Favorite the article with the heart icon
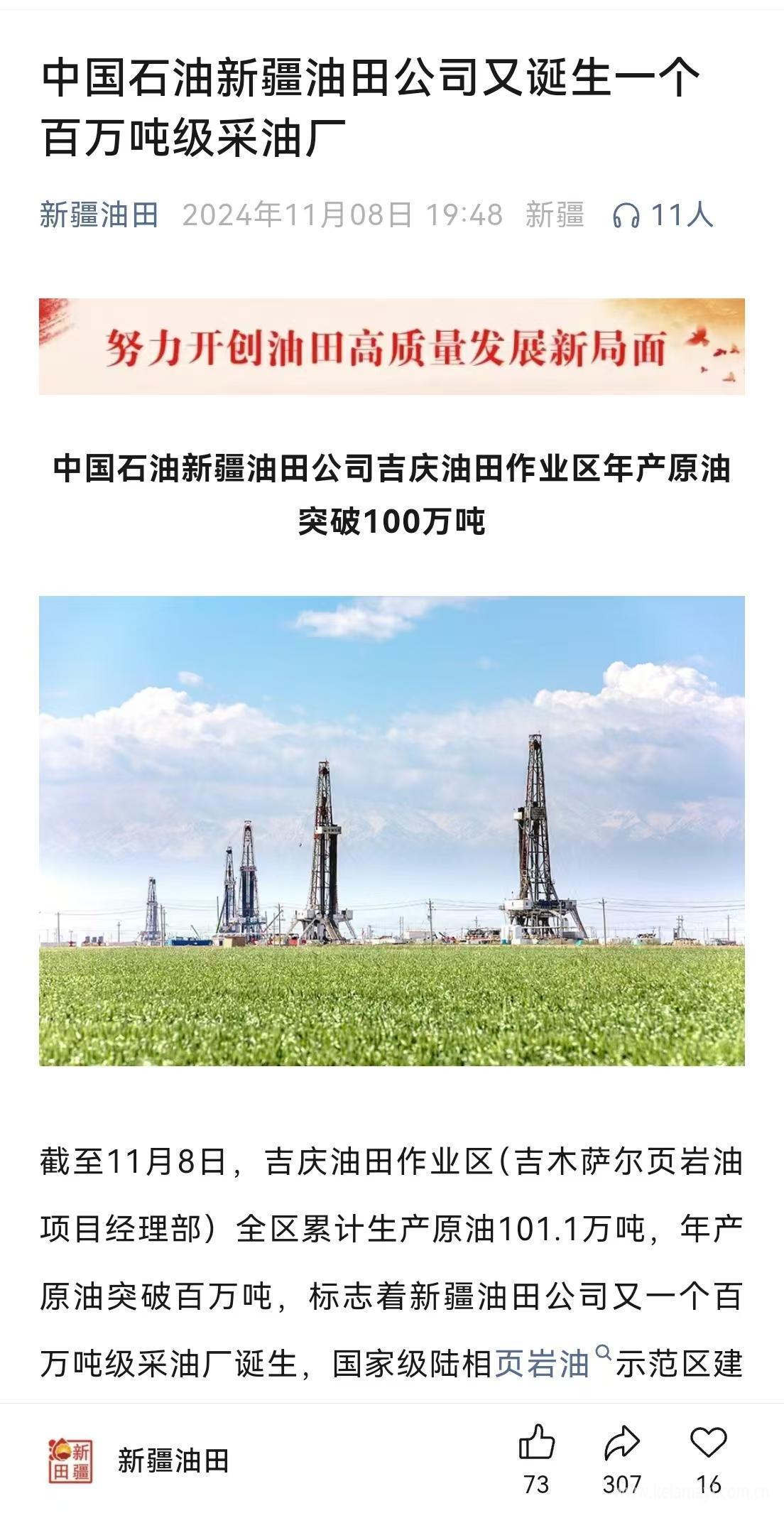The width and height of the screenshot is (784, 1518). click(708, 1443)
